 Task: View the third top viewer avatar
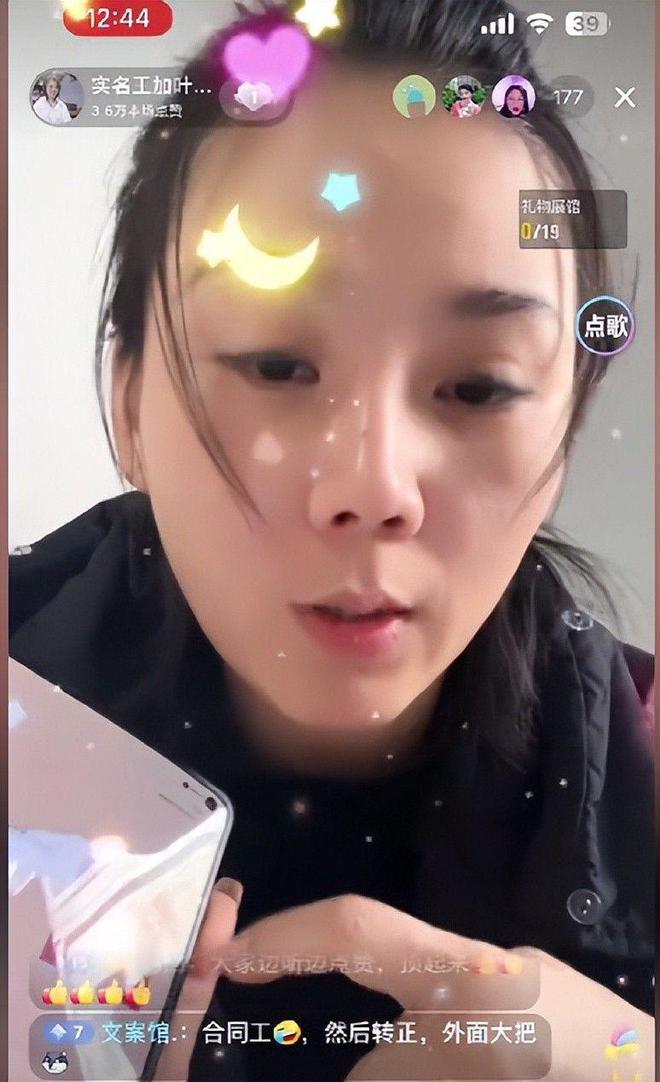(512, 97)
